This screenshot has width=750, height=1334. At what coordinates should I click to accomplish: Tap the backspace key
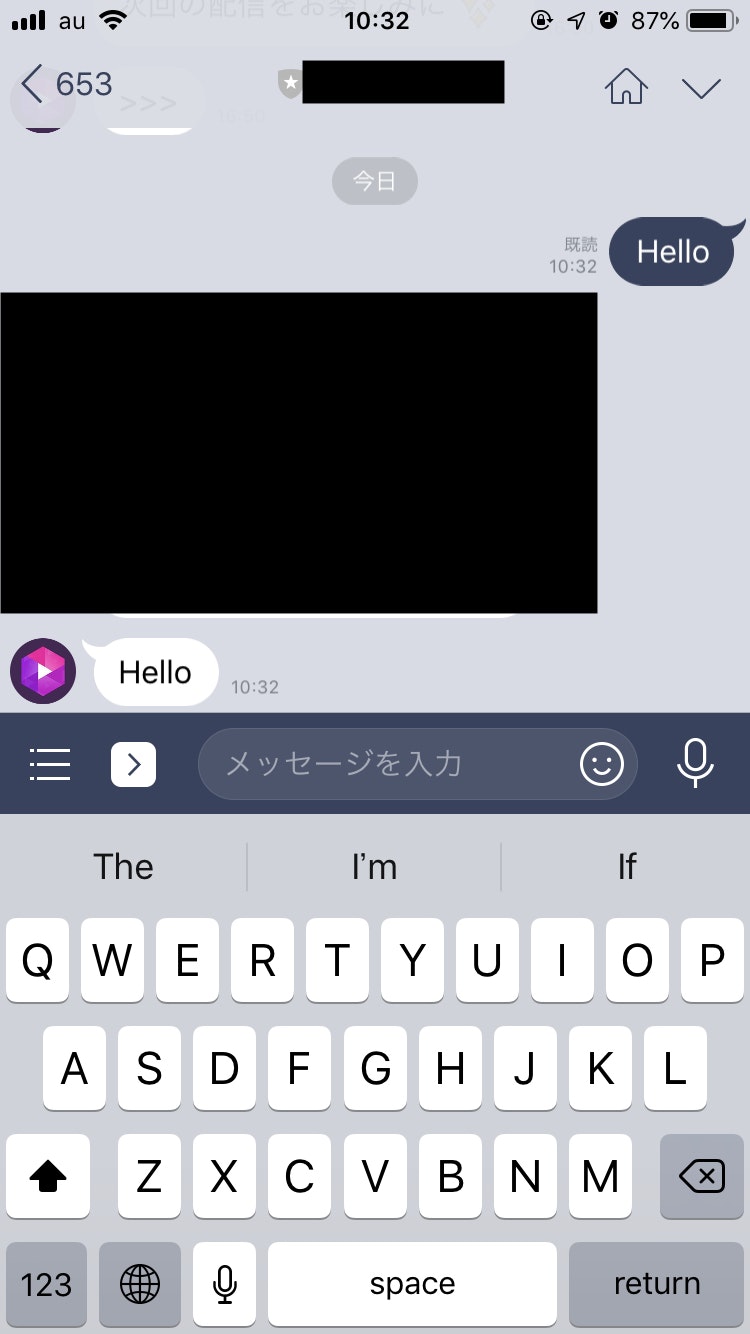pos(701,1177)
